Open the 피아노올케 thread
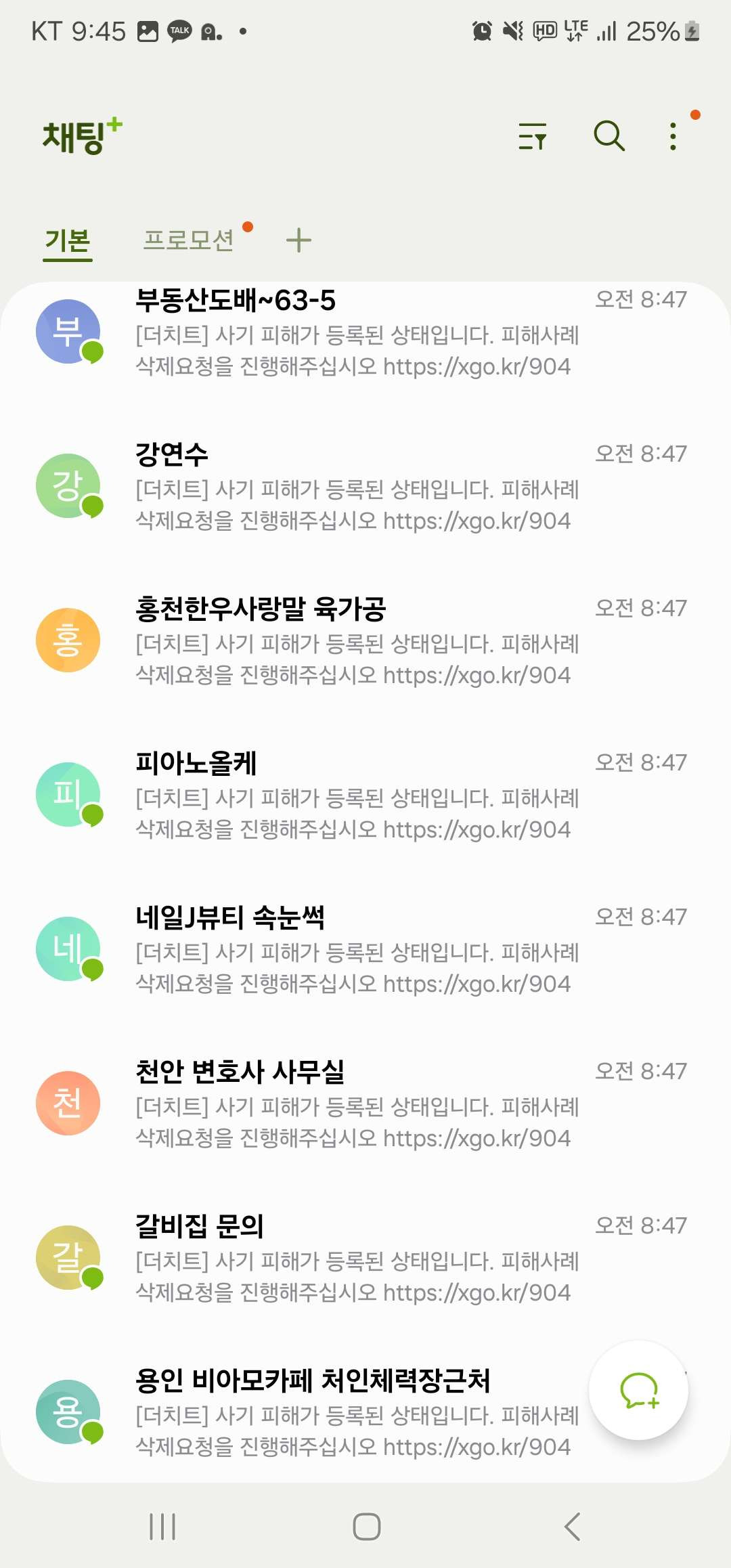 [365, 795]
